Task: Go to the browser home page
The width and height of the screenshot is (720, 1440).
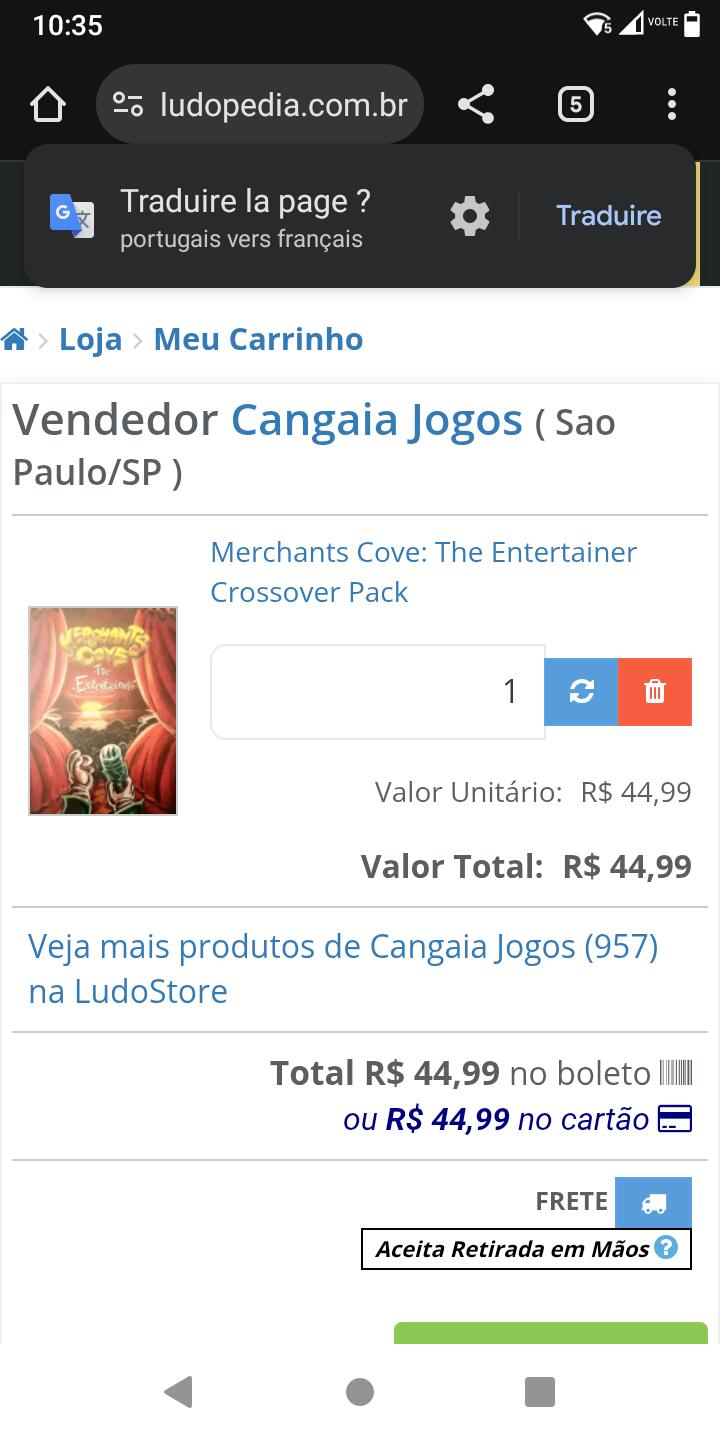Action: [x=48, y=104]
